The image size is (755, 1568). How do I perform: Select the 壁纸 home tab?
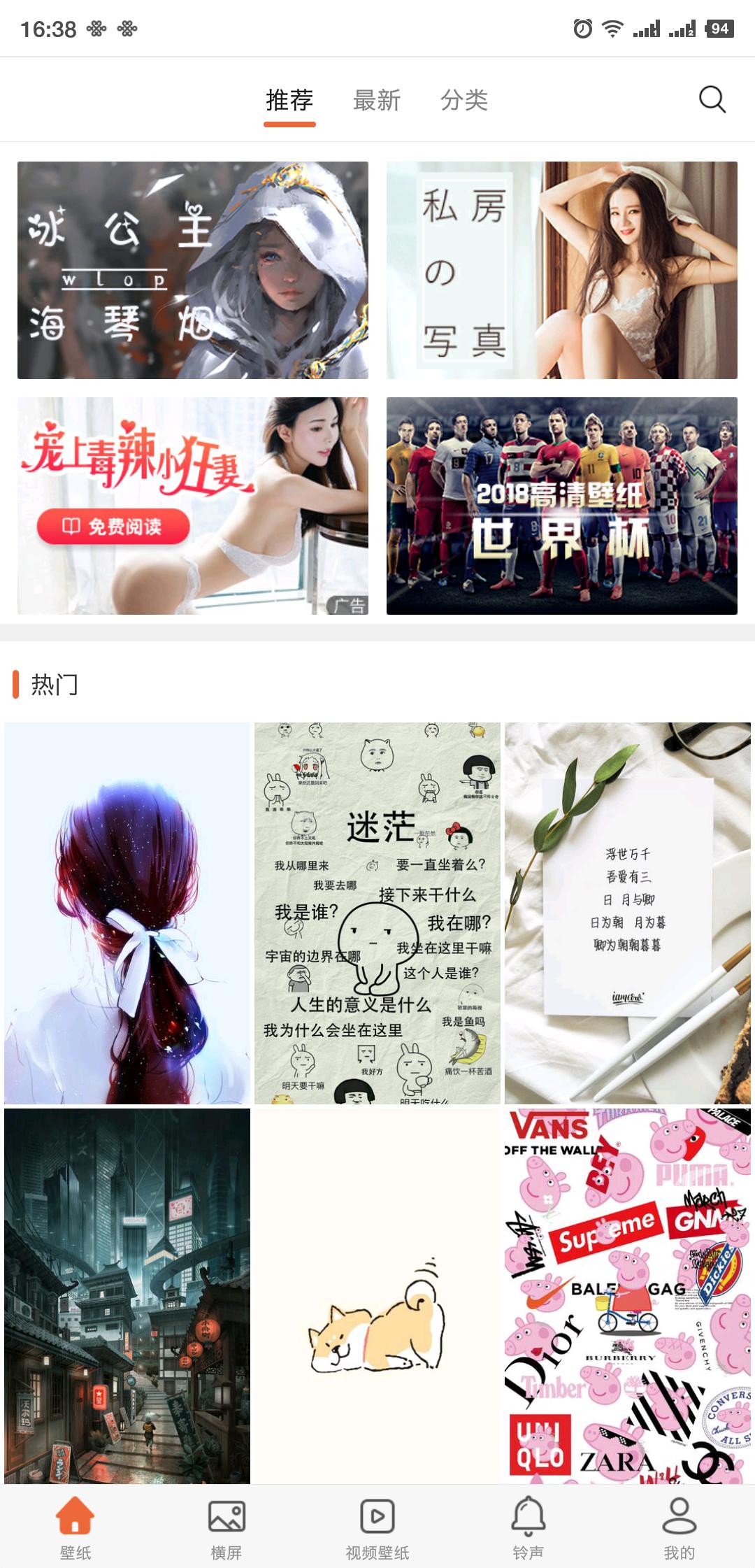pyautogui.click(x=75, y=1527)
